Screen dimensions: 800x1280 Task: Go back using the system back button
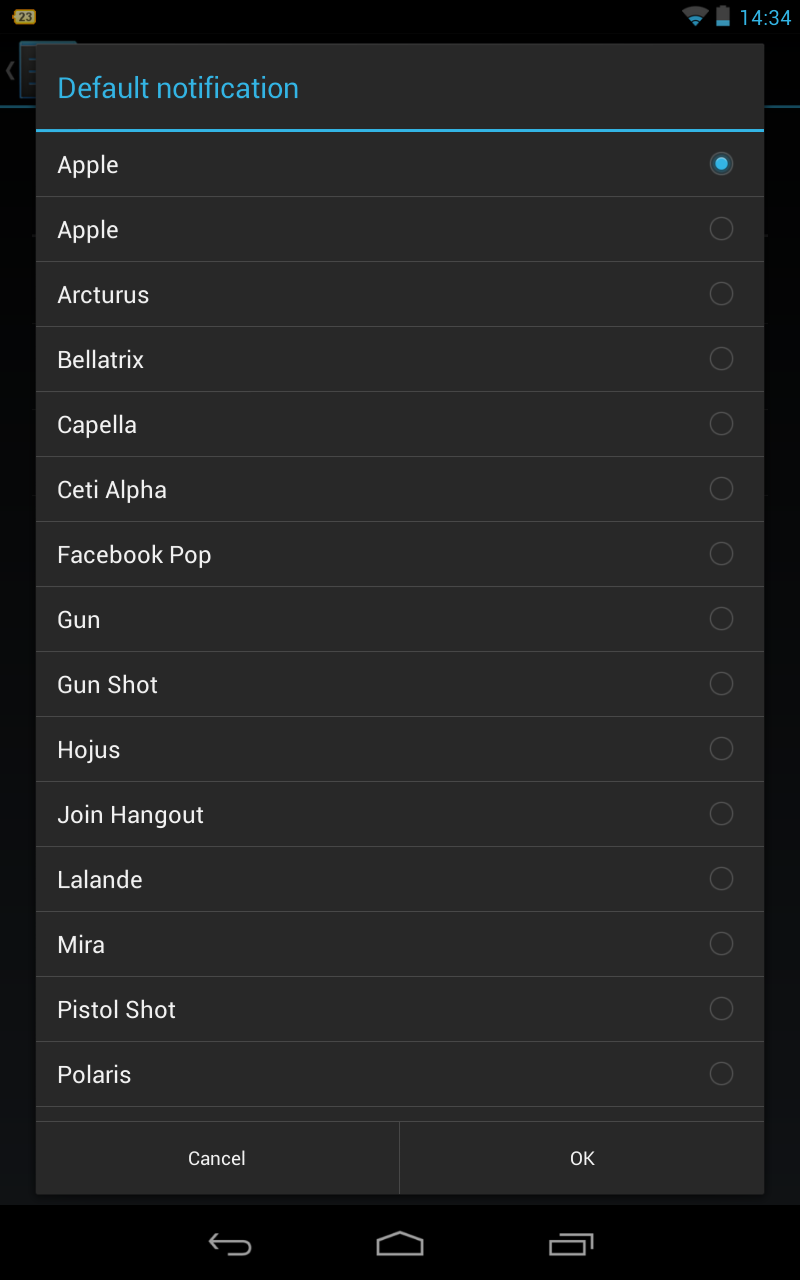230,1243
